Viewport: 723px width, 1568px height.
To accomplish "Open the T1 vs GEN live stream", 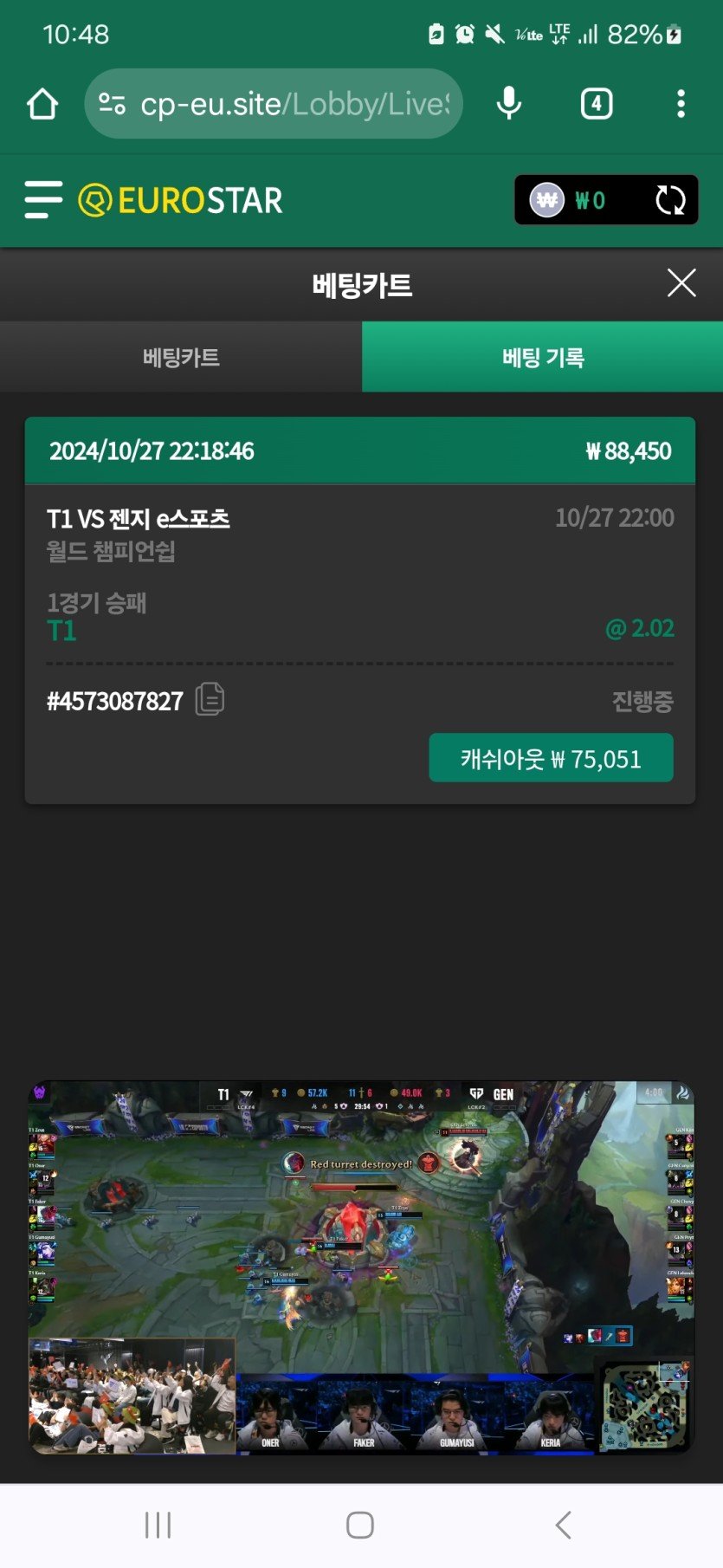I will (x=361, y=1267).
